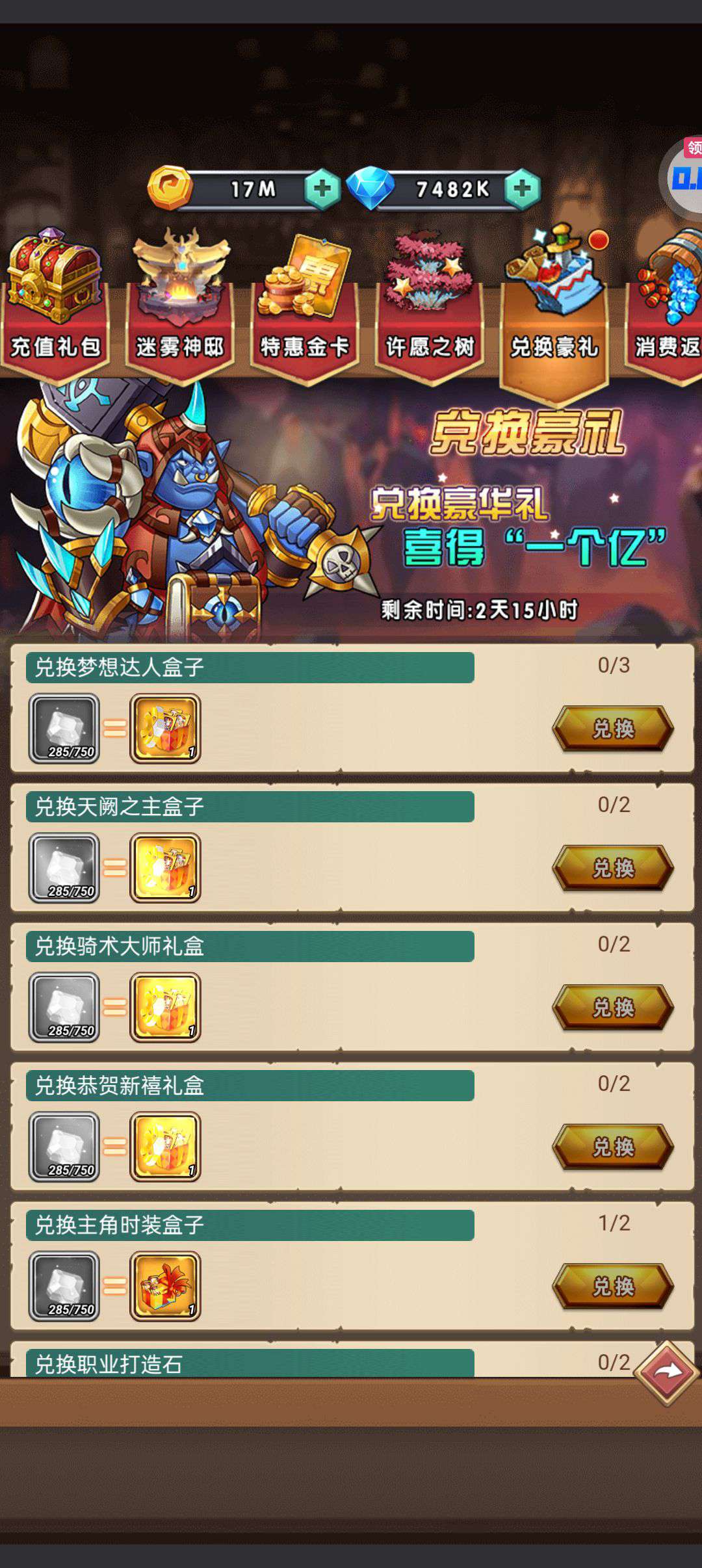Switch to the 许愿之树 tab
Image resolution: width=702 pixels, height=1568 pixels.
429,306
